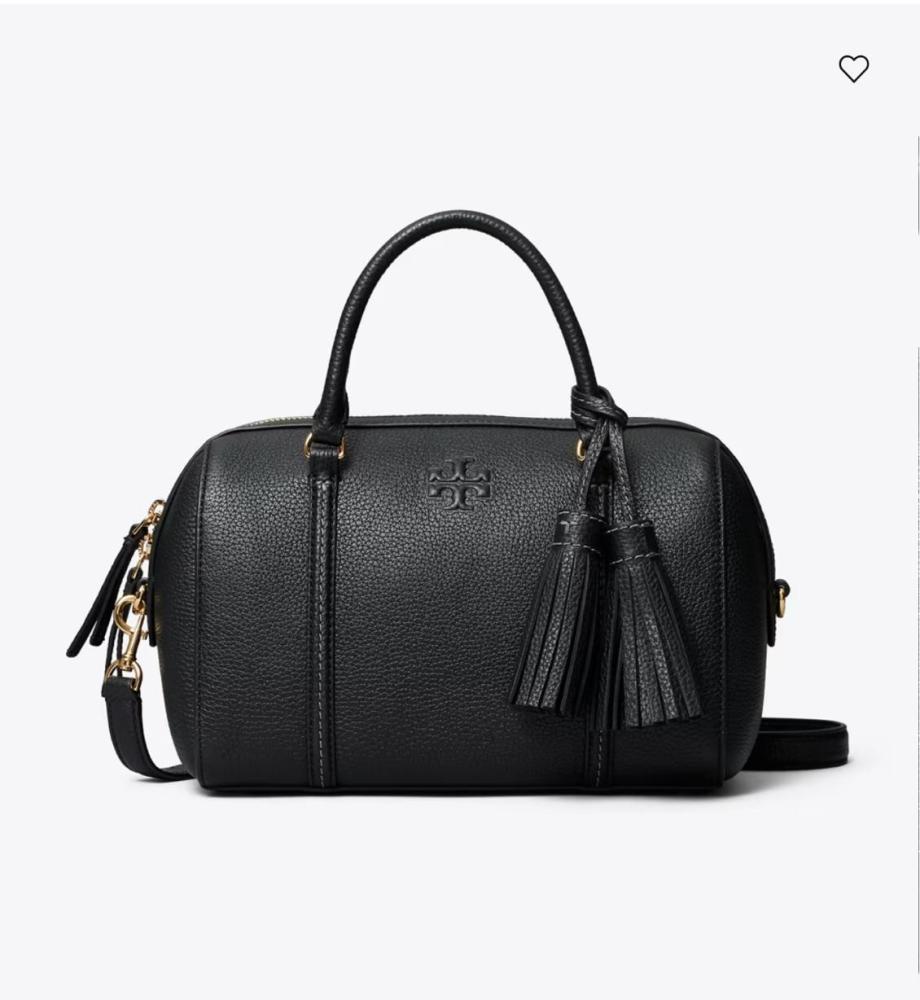Add the black handbag to your wishlist
920x1000 pixels.
coord(853,69)
